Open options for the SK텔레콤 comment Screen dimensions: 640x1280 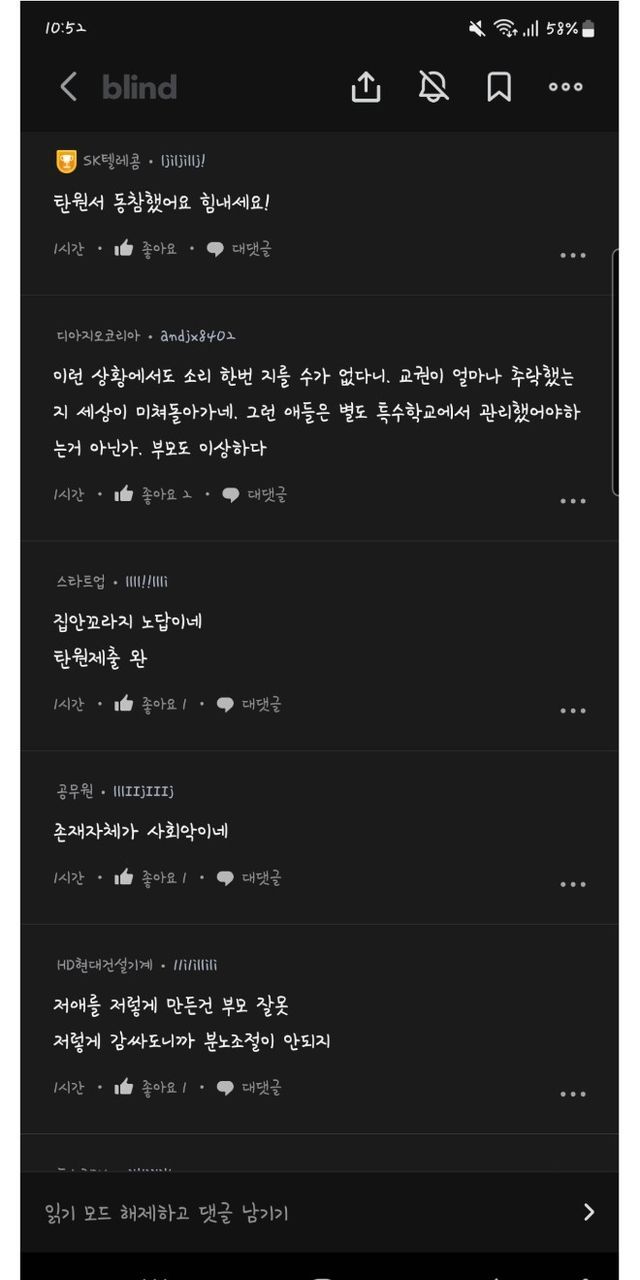(572, 256)
